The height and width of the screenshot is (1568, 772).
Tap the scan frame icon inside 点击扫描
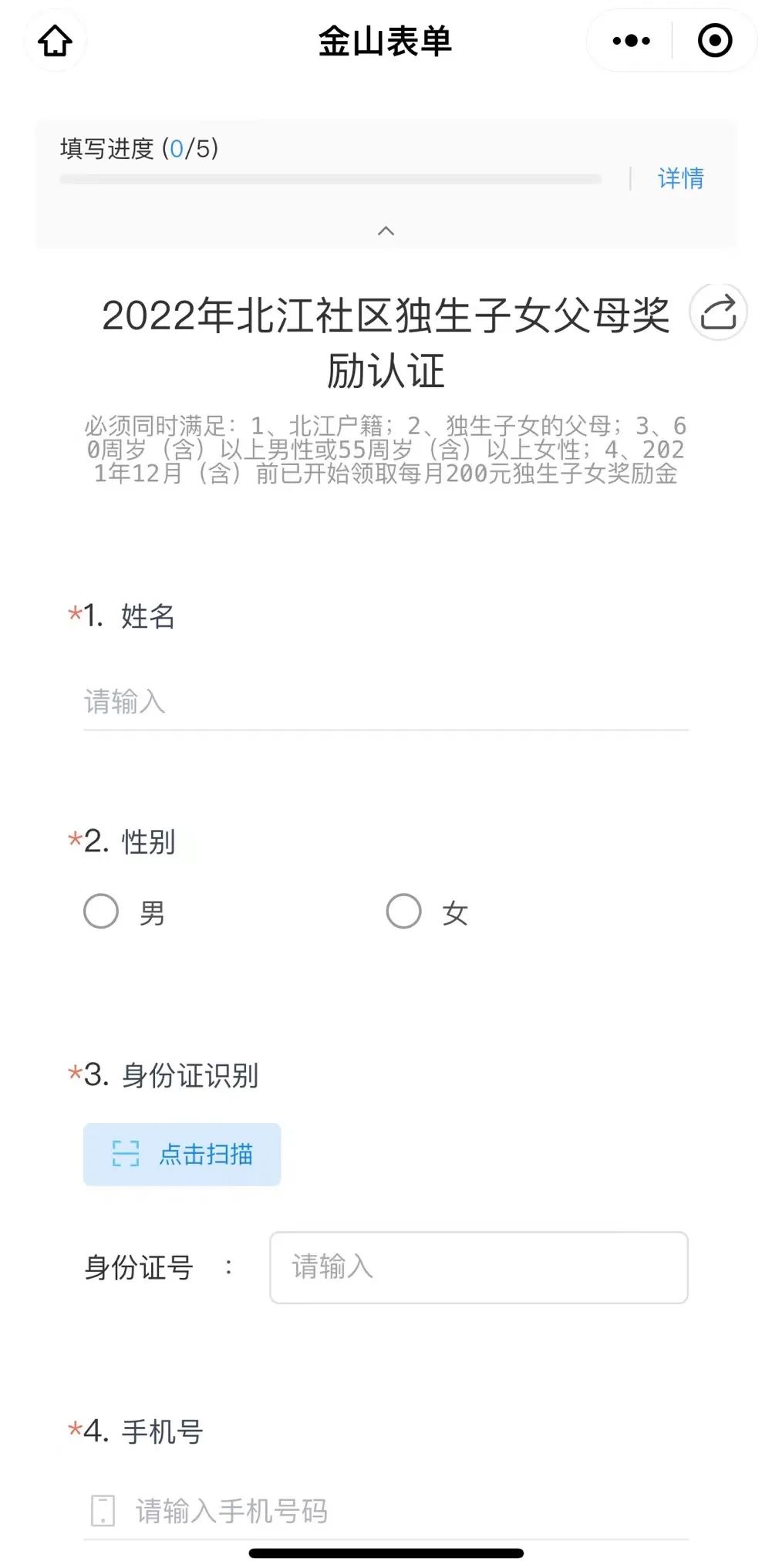123,1154
